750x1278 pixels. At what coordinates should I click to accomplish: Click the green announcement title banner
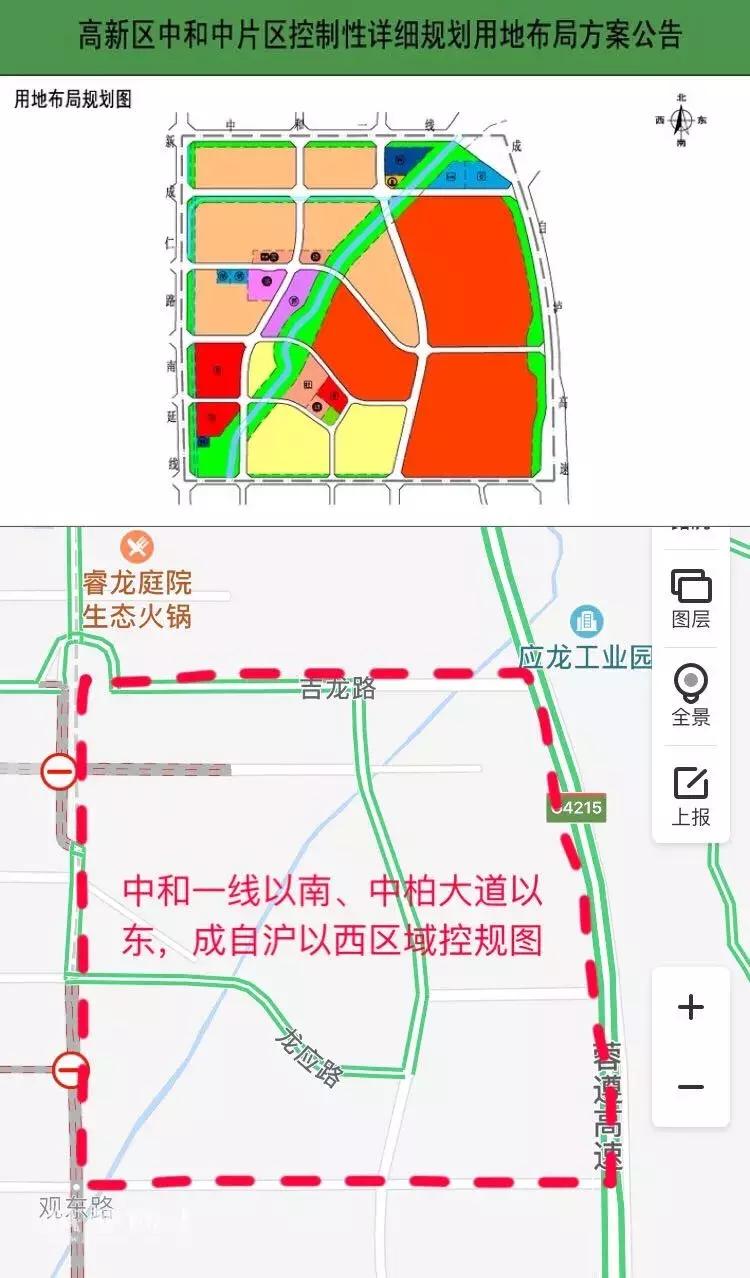point(375,35)
